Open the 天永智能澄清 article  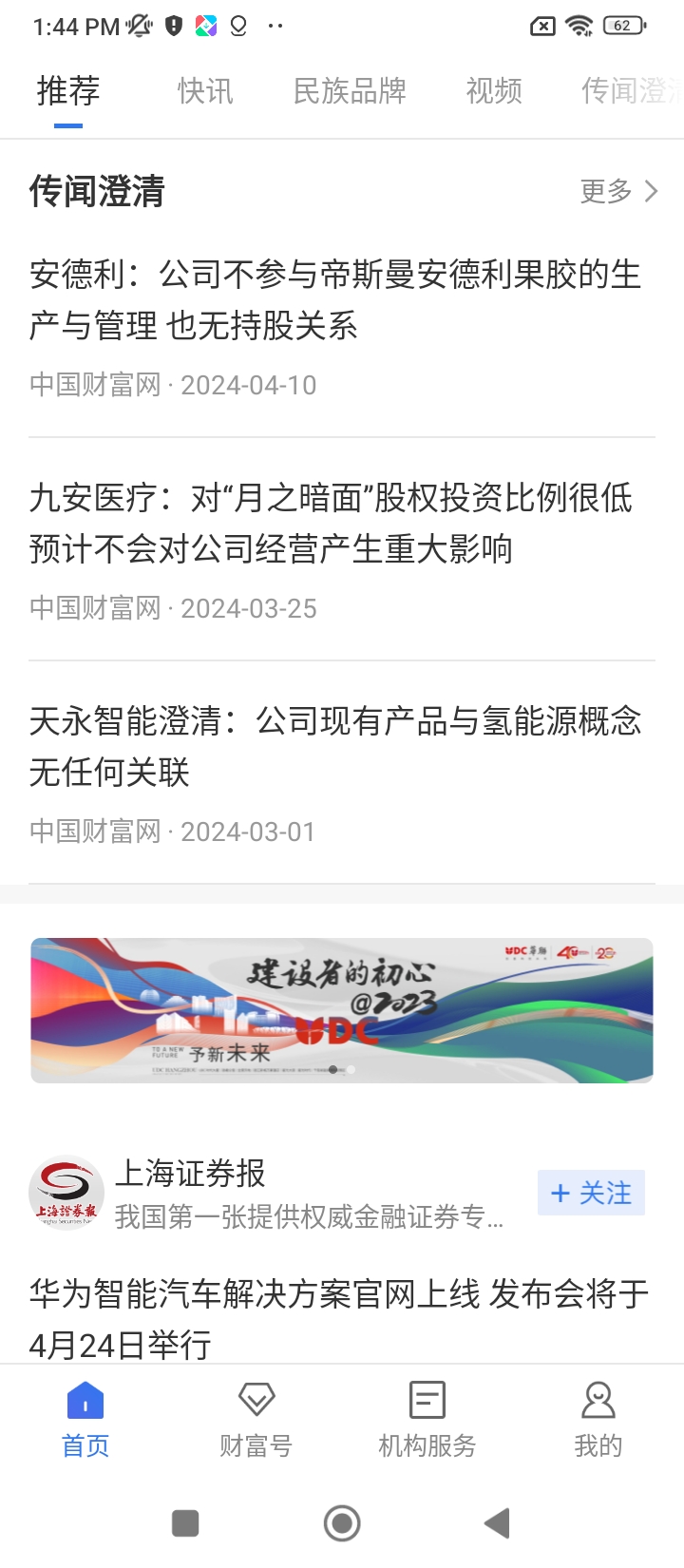[335, 746]
